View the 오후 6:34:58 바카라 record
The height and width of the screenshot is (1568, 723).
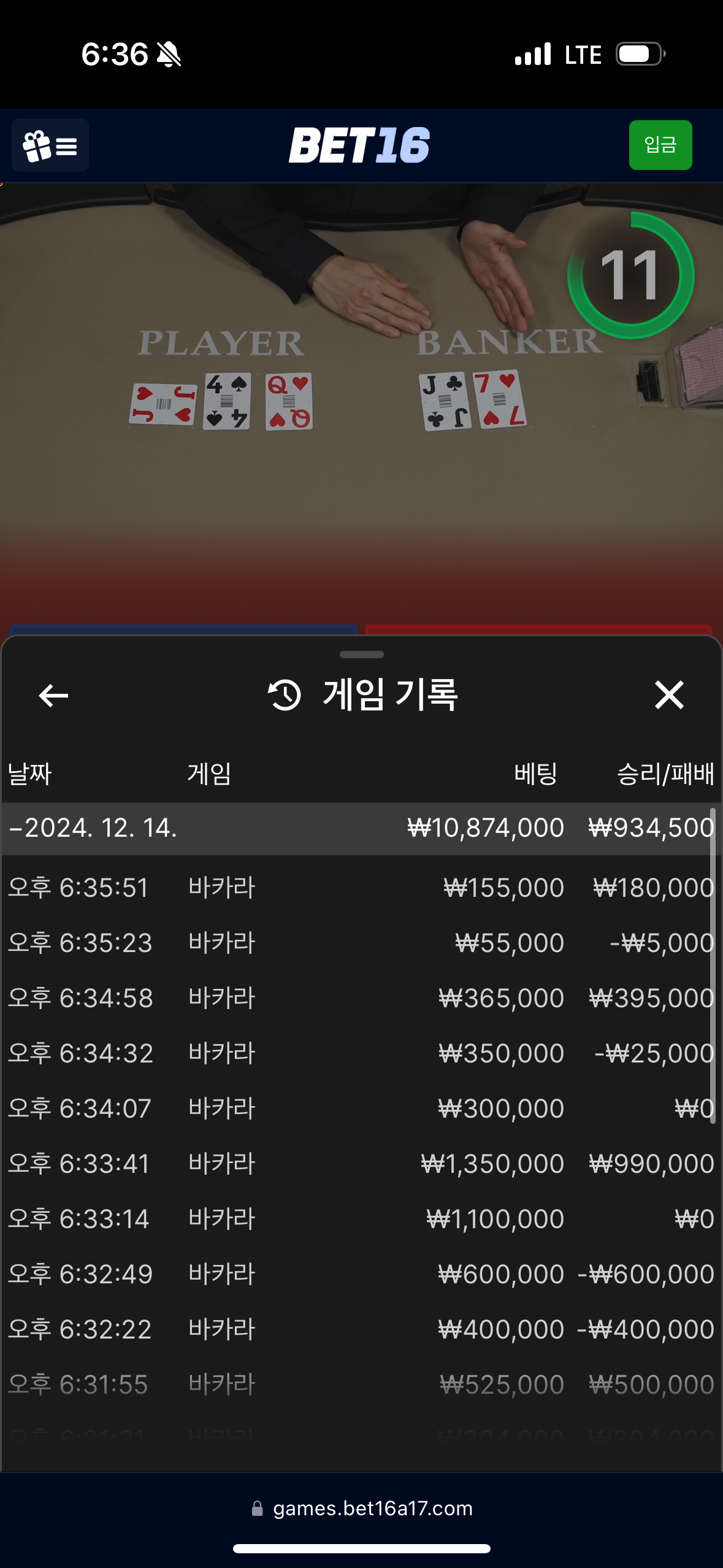click(x=361, y=998)
